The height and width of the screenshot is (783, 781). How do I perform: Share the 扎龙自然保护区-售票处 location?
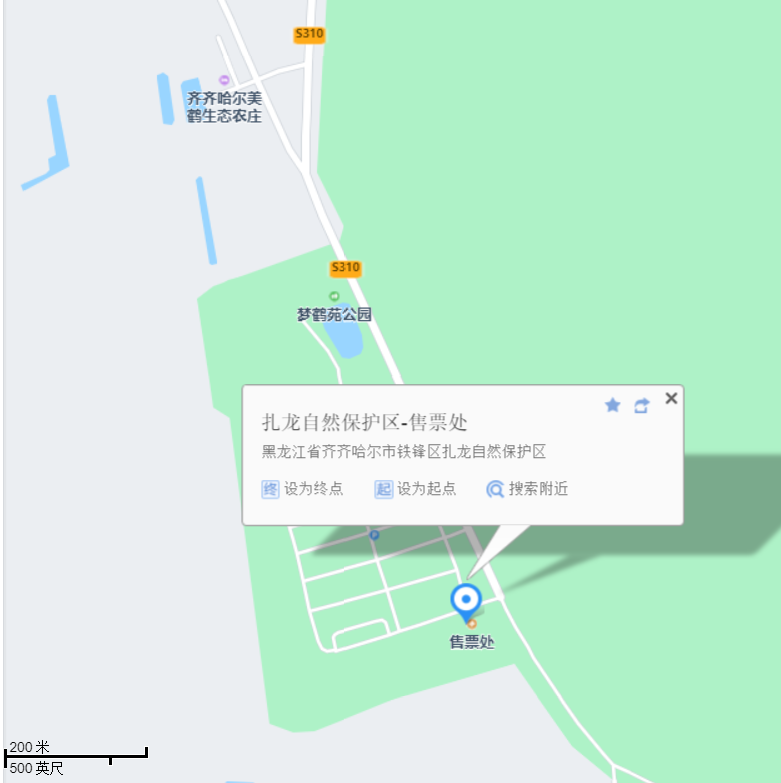pyautogui.click(x=642, y=405)
